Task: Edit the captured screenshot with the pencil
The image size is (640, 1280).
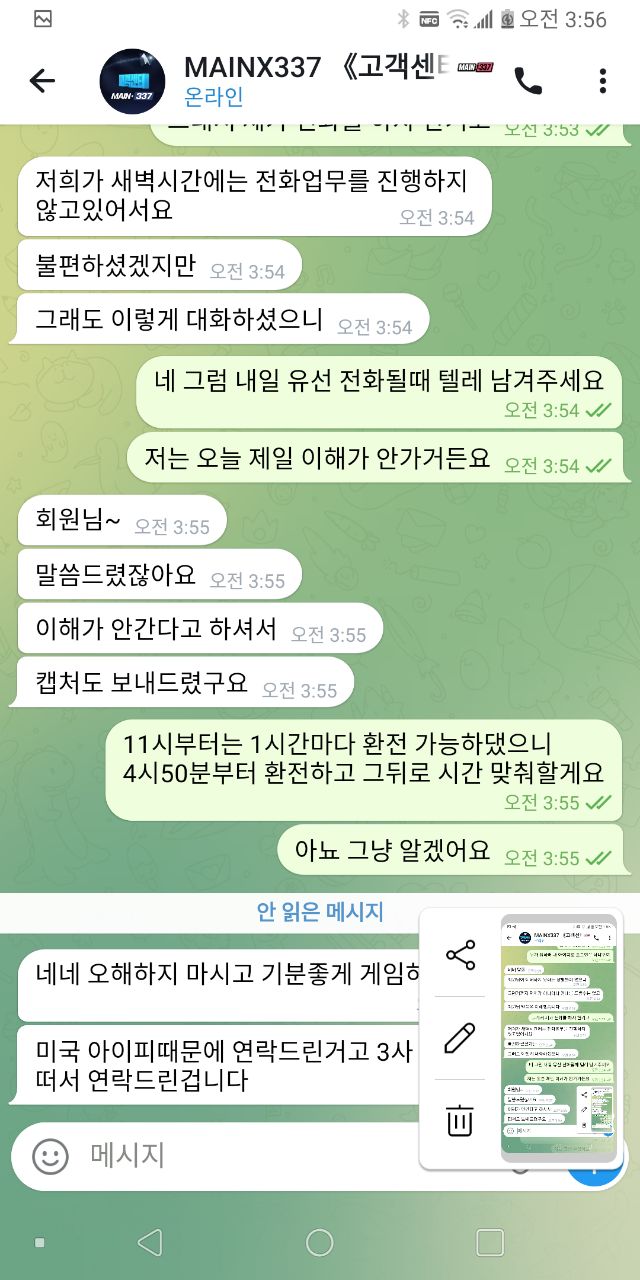Action: point(460,1038)
